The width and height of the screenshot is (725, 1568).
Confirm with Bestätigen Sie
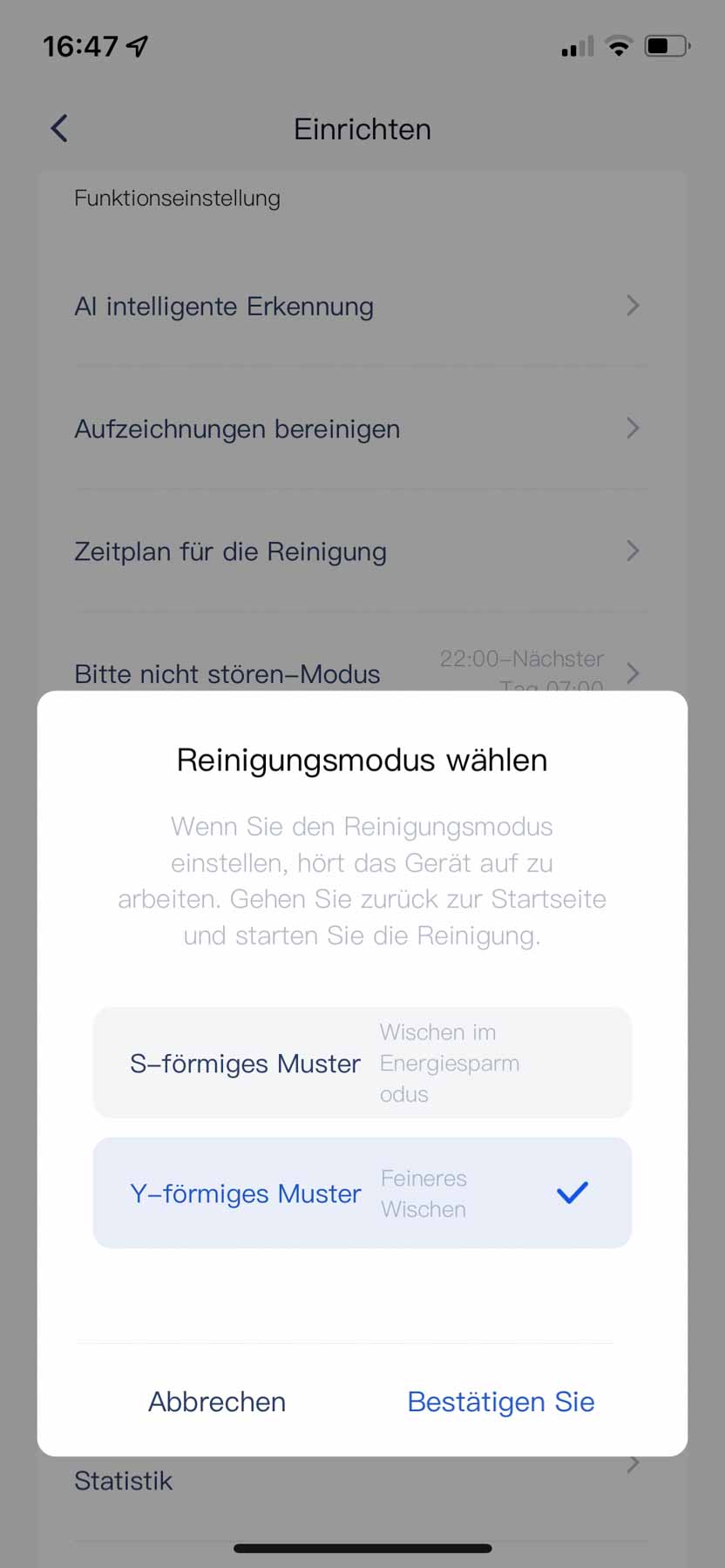click(501, 1402)
